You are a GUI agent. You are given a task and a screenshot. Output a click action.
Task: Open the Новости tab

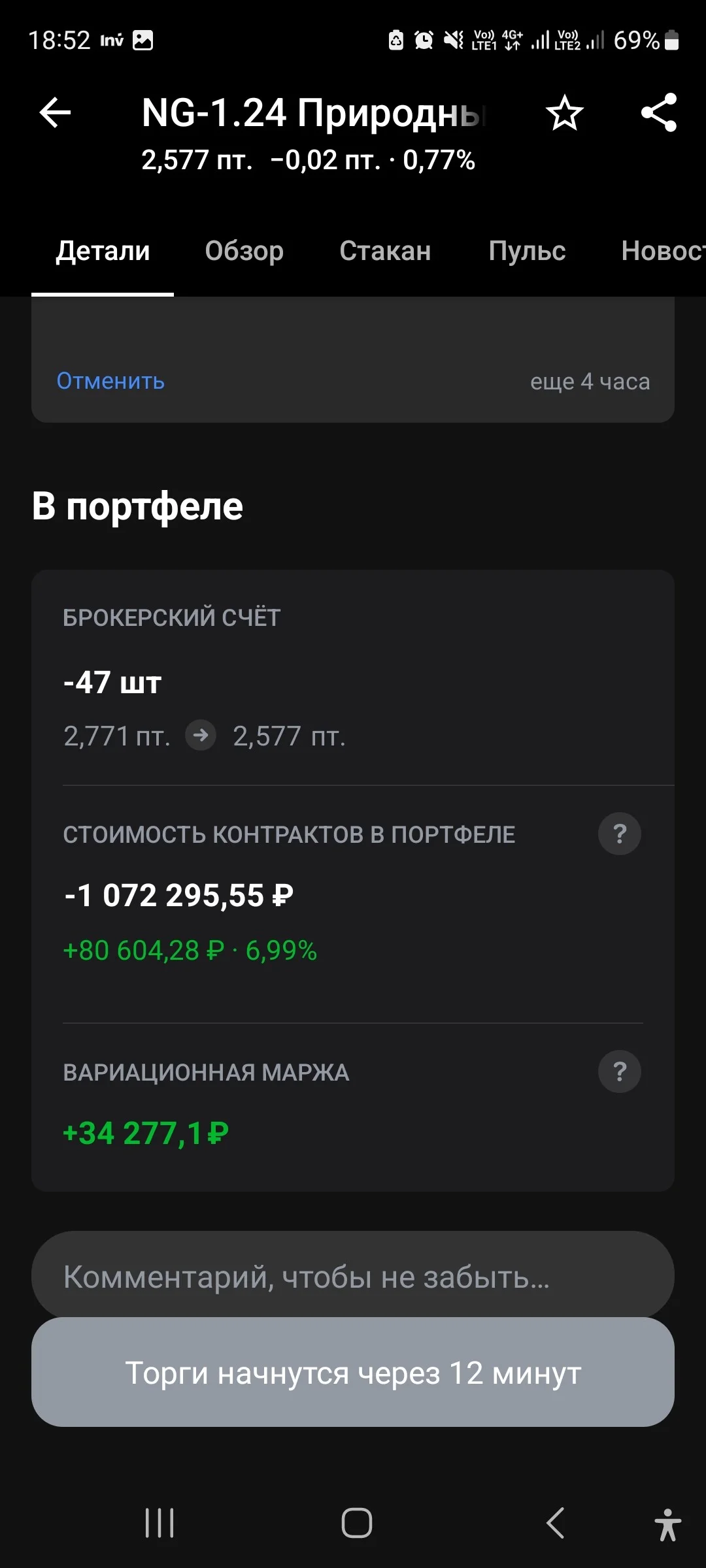(663, 251)
